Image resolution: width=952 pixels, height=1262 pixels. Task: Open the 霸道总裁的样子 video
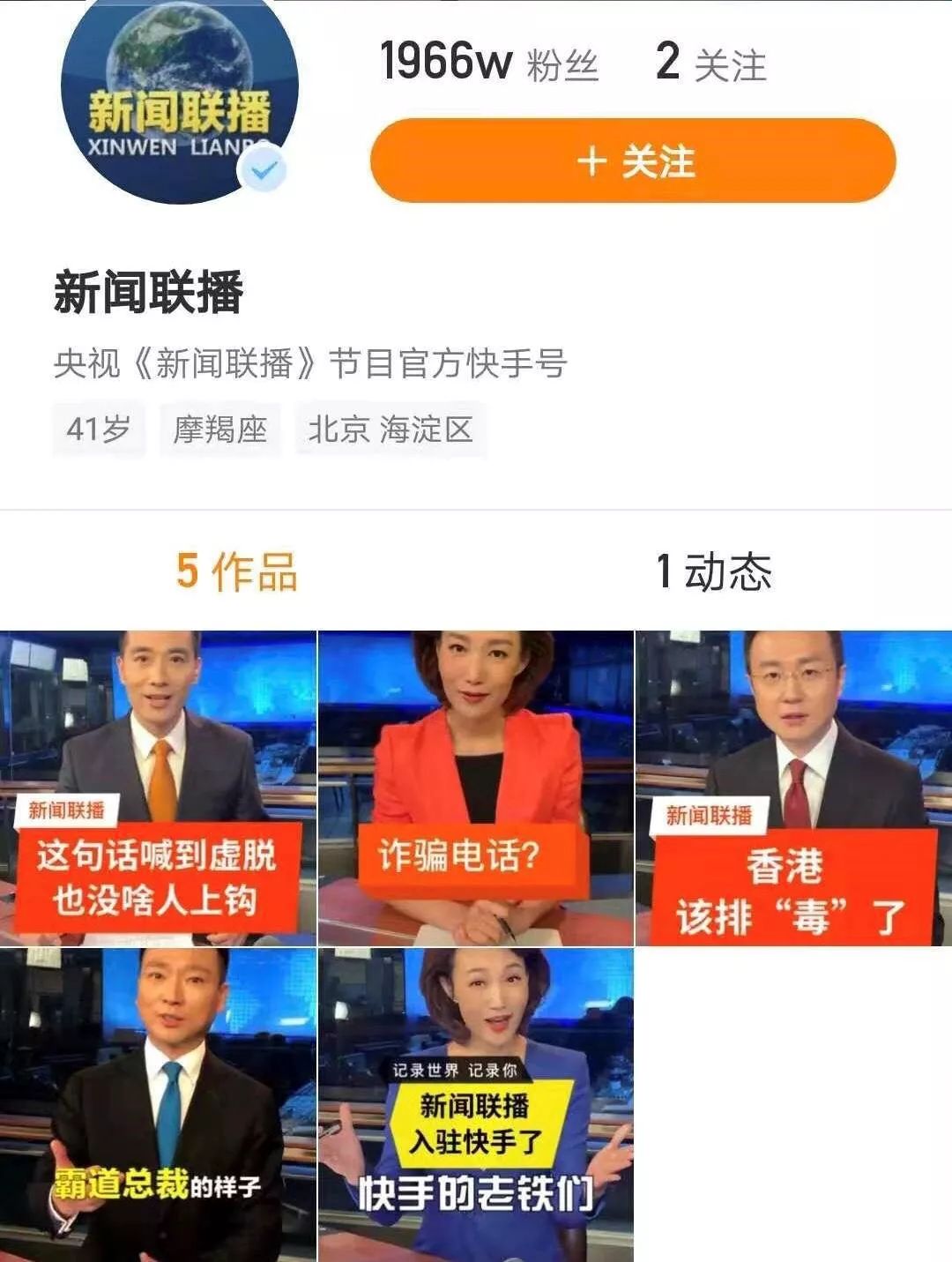[158, 1104]
